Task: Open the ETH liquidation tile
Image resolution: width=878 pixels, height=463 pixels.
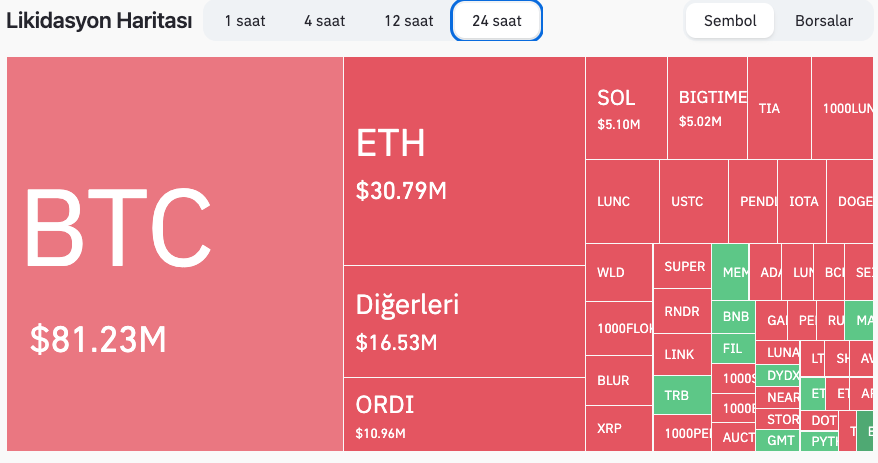Action: (x=464, y=161)
